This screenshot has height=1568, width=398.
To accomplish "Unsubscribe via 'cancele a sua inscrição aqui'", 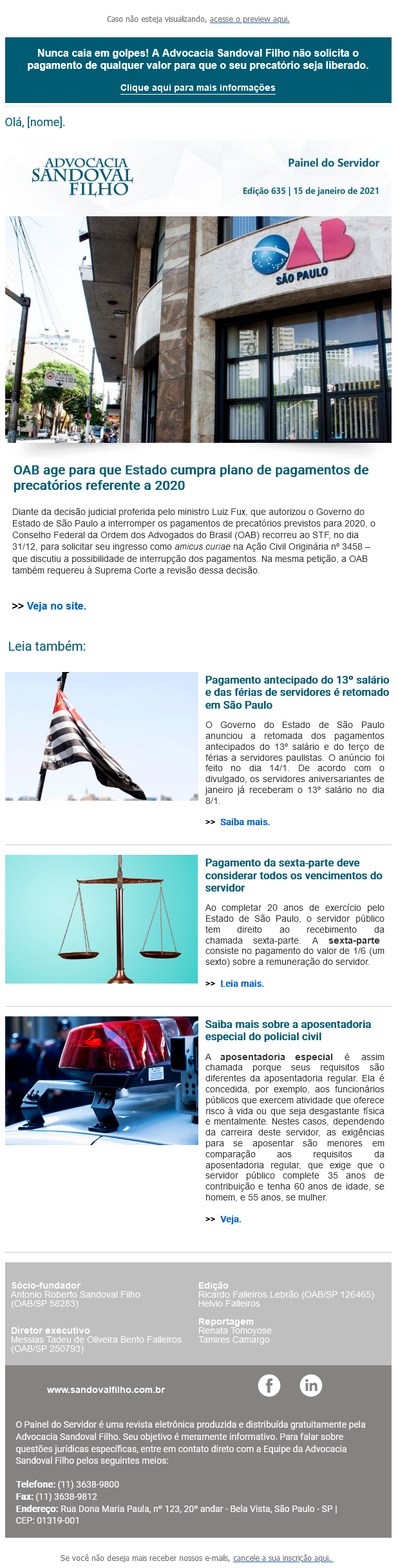I will (283, 1558).
